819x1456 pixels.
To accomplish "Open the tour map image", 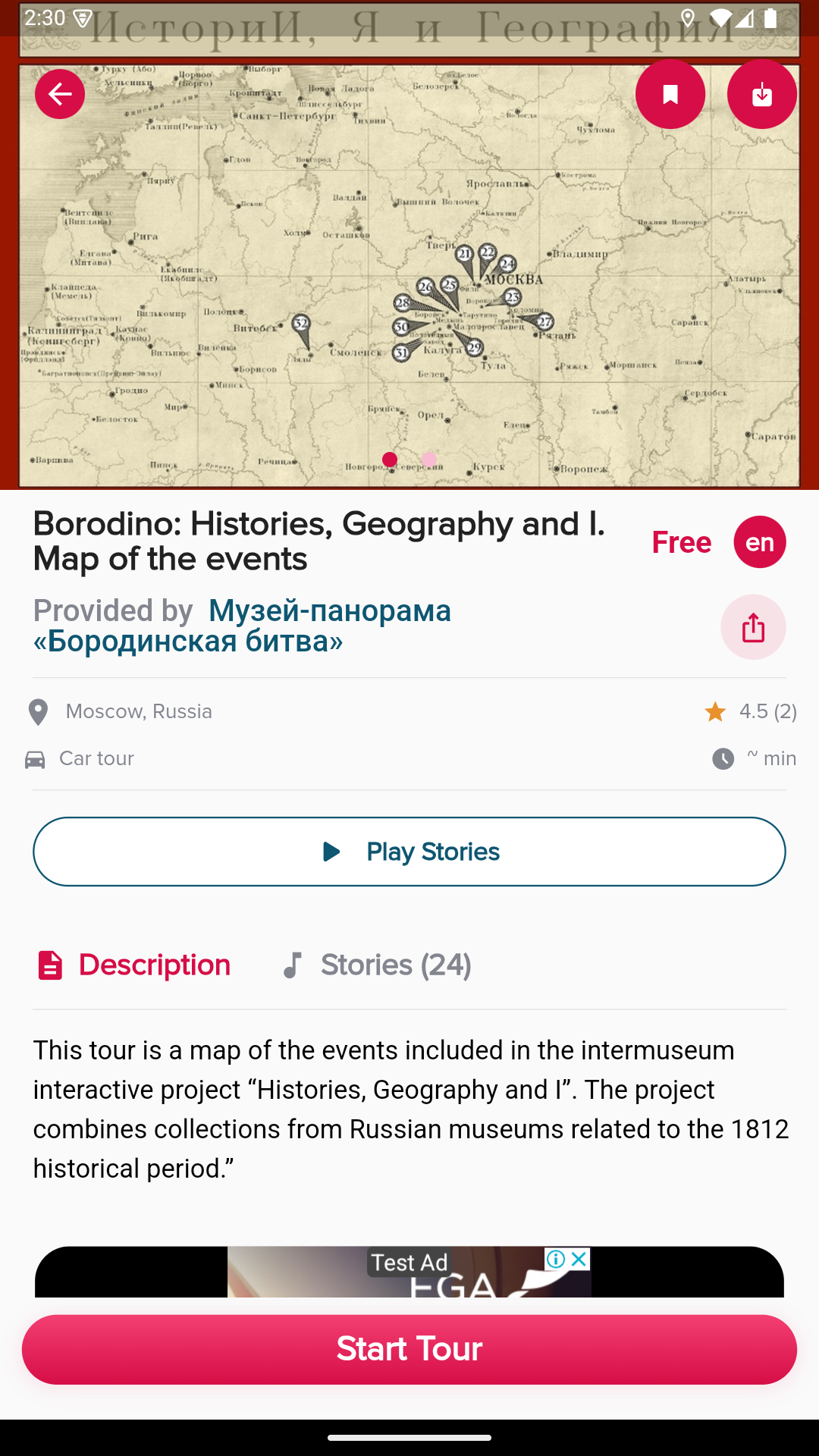I will (409, 275).
